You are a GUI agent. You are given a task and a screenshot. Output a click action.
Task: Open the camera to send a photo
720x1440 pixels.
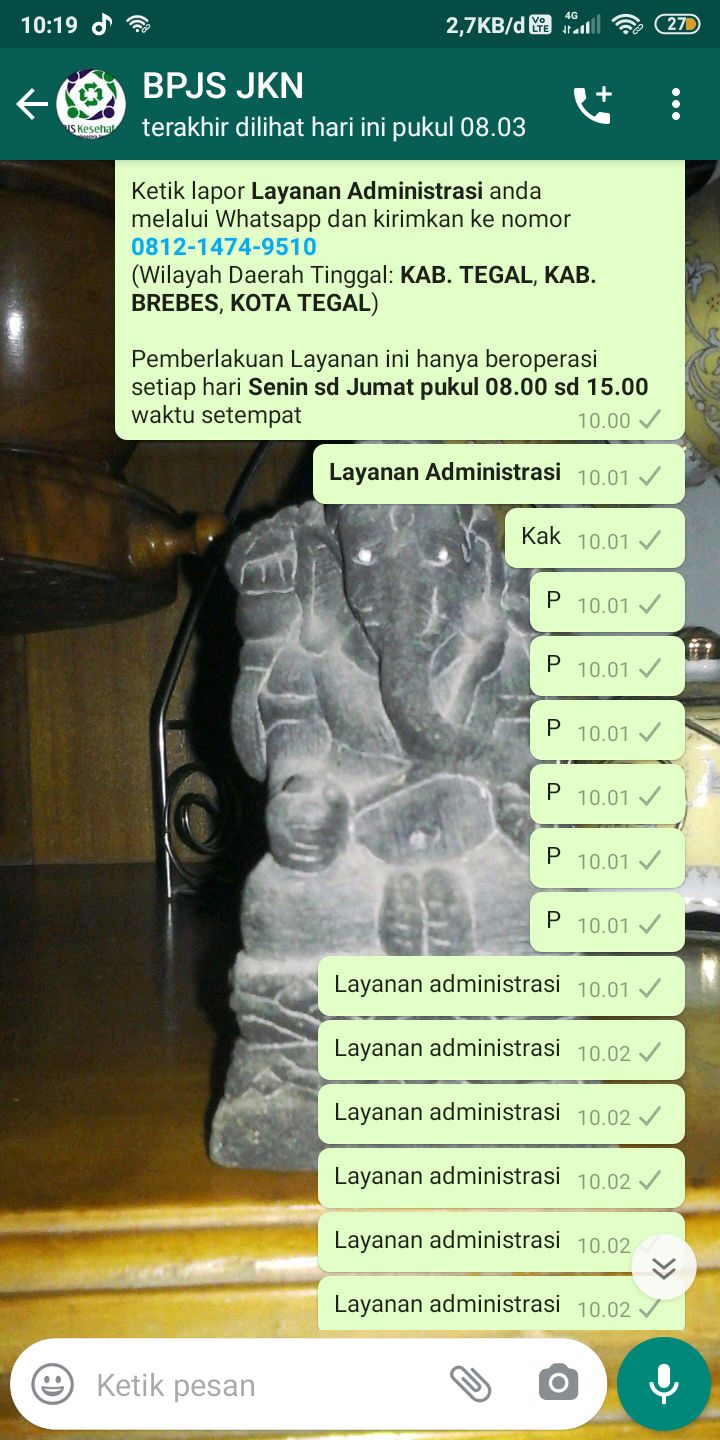tap(558, 1384)
